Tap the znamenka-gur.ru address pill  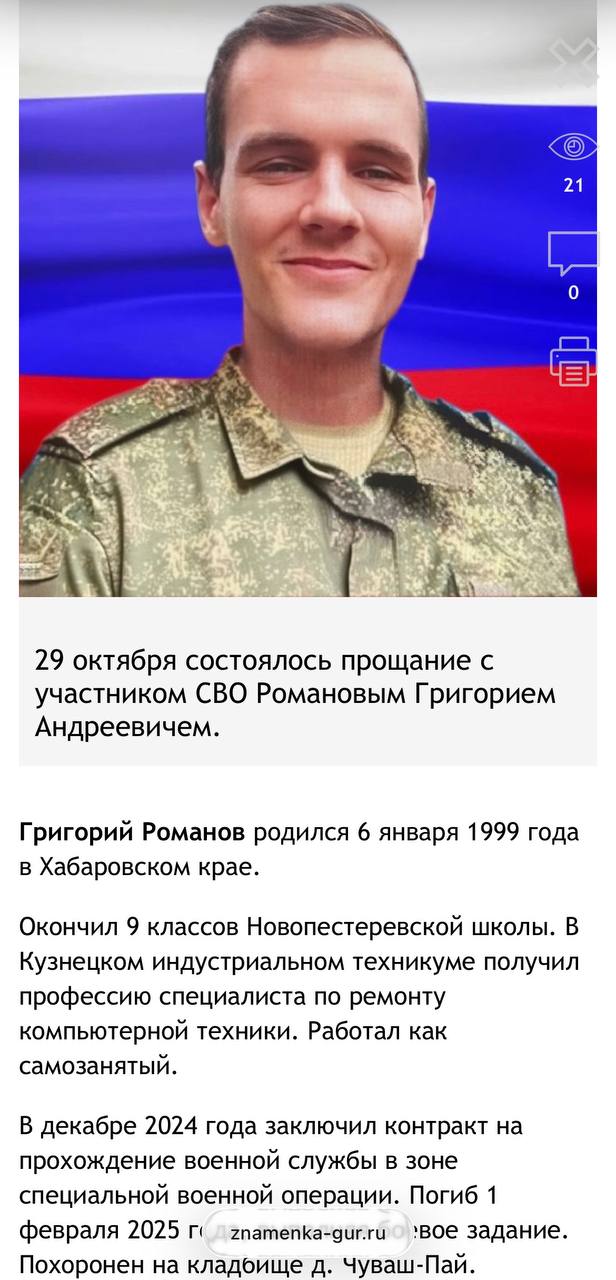pos(308,1232)
